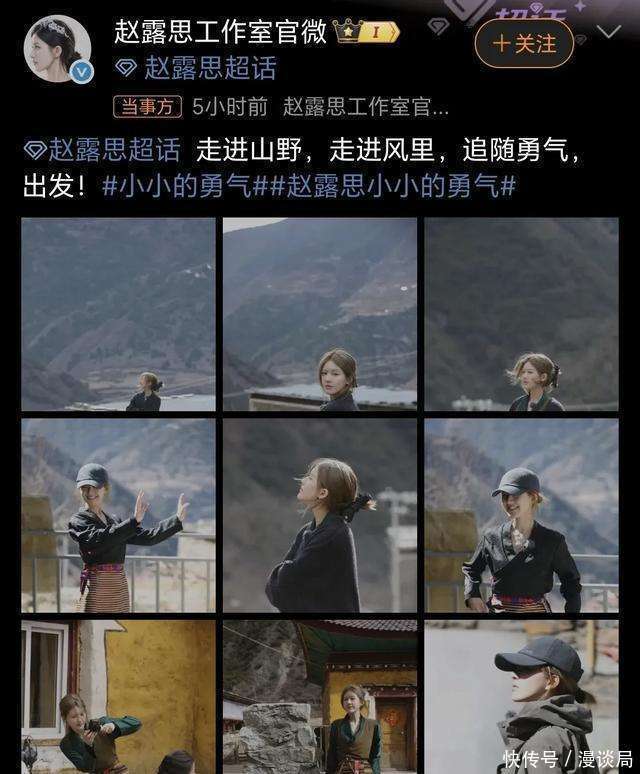This screenshot has height=774, width=640.
Task: Open the side-profile photo looking up at the sky
Action: point(320,515)
